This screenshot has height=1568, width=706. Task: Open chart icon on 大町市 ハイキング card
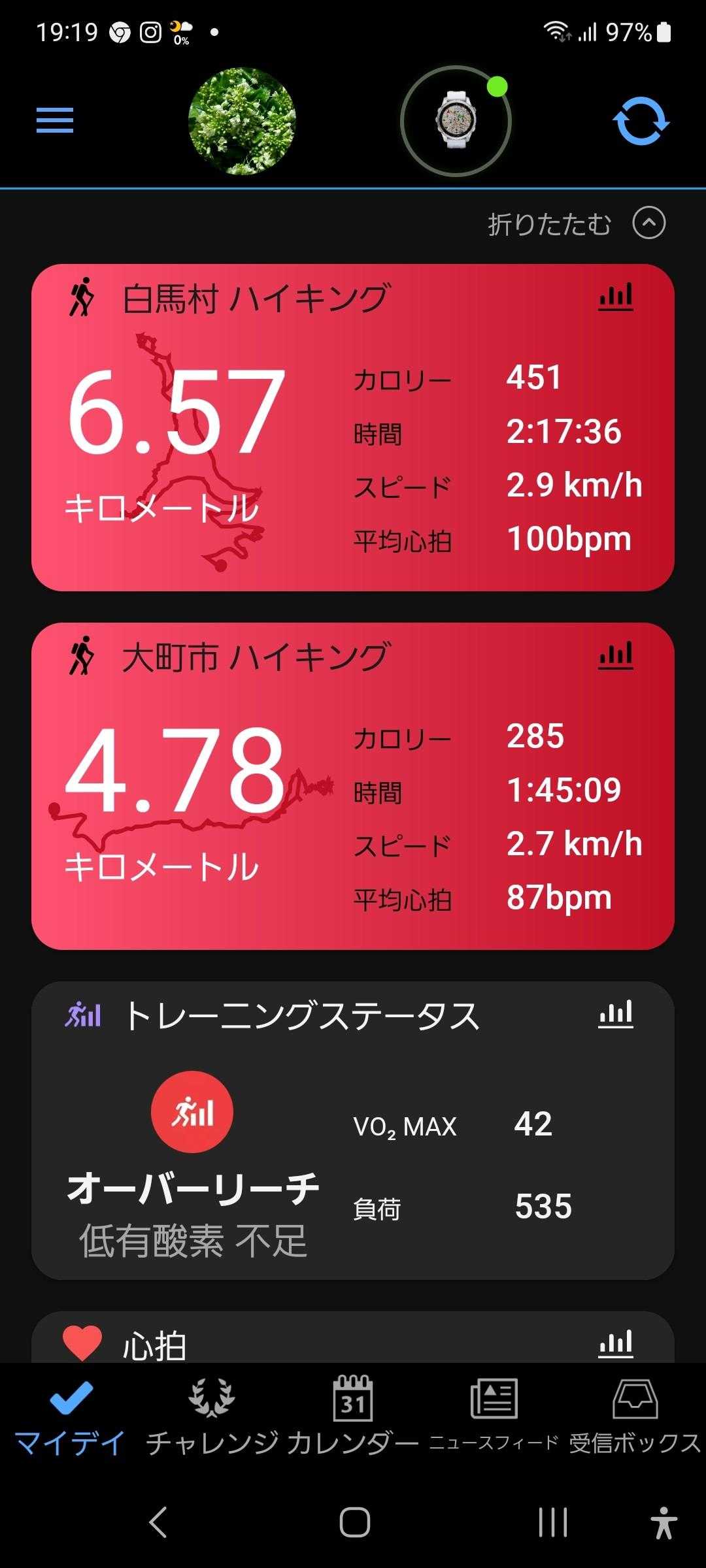click(x=616, y=655)
